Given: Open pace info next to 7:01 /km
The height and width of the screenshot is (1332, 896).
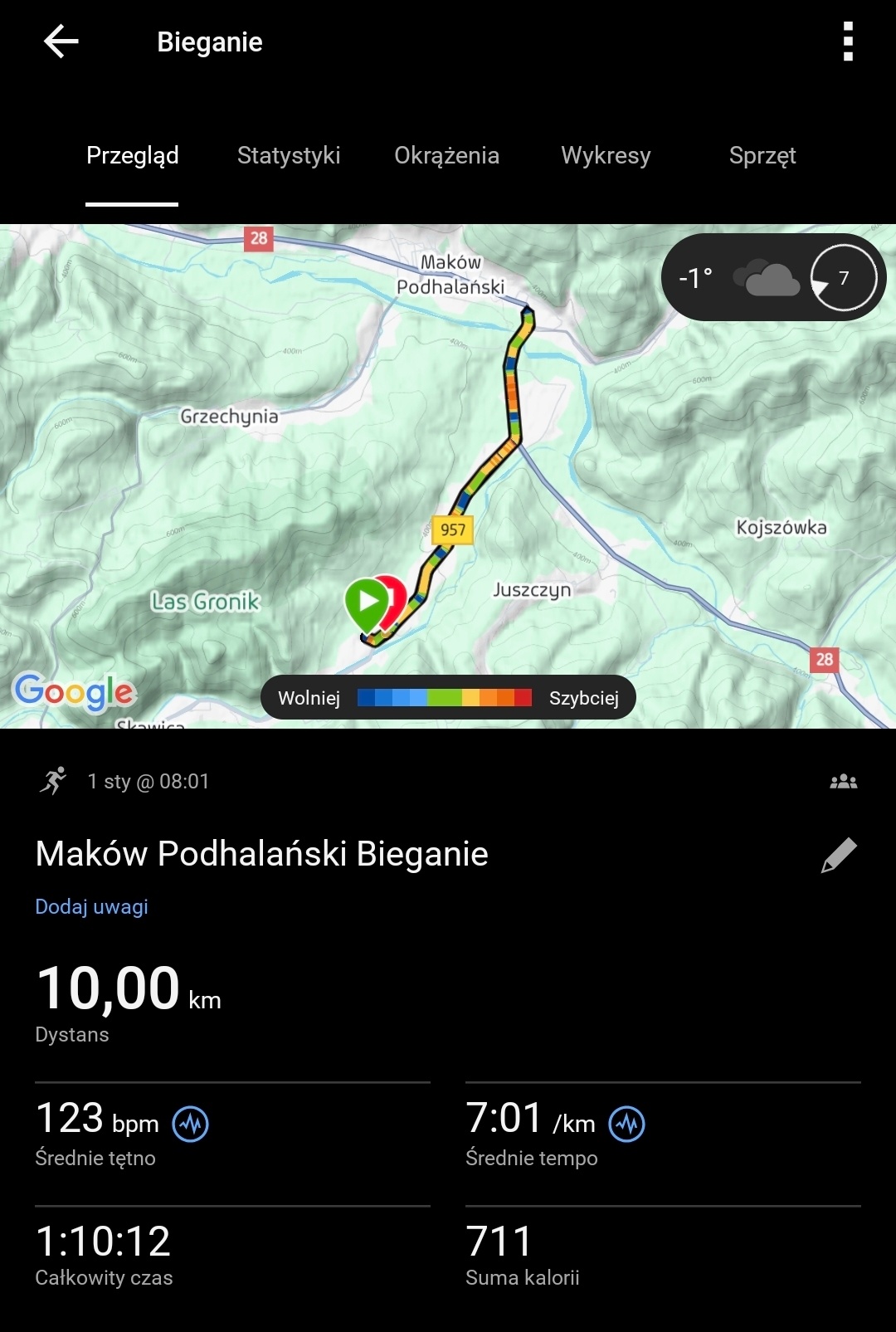Looking at the screenshot, I should tap(627, 1125).
